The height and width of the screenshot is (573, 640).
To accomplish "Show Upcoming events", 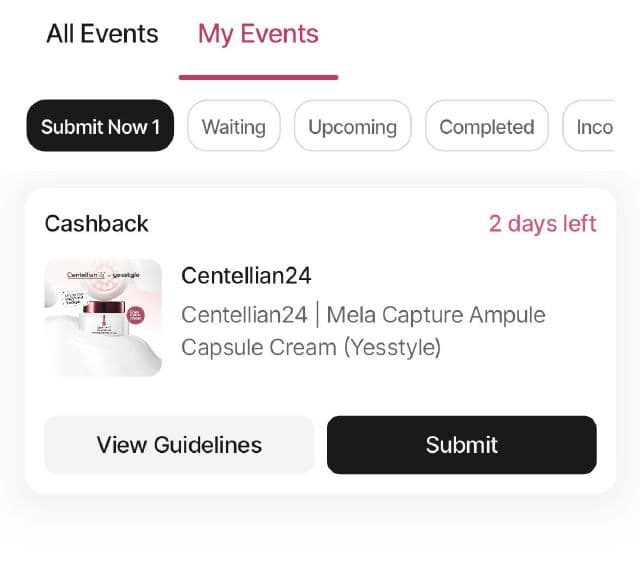I will [352, 127].
